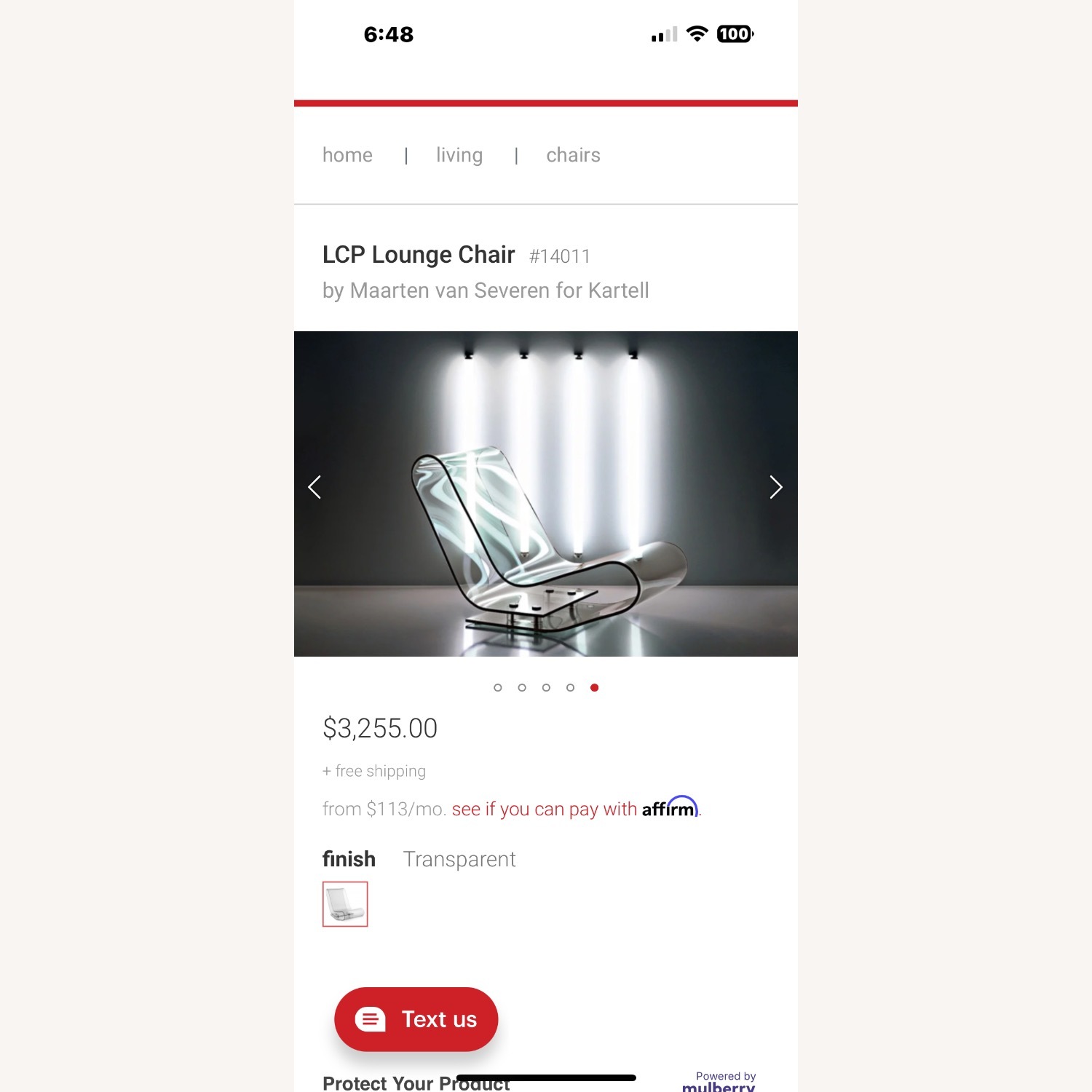Jump to the third image dot
Viewport: 1092px width, 1092px height.
(x=546, y=687)
